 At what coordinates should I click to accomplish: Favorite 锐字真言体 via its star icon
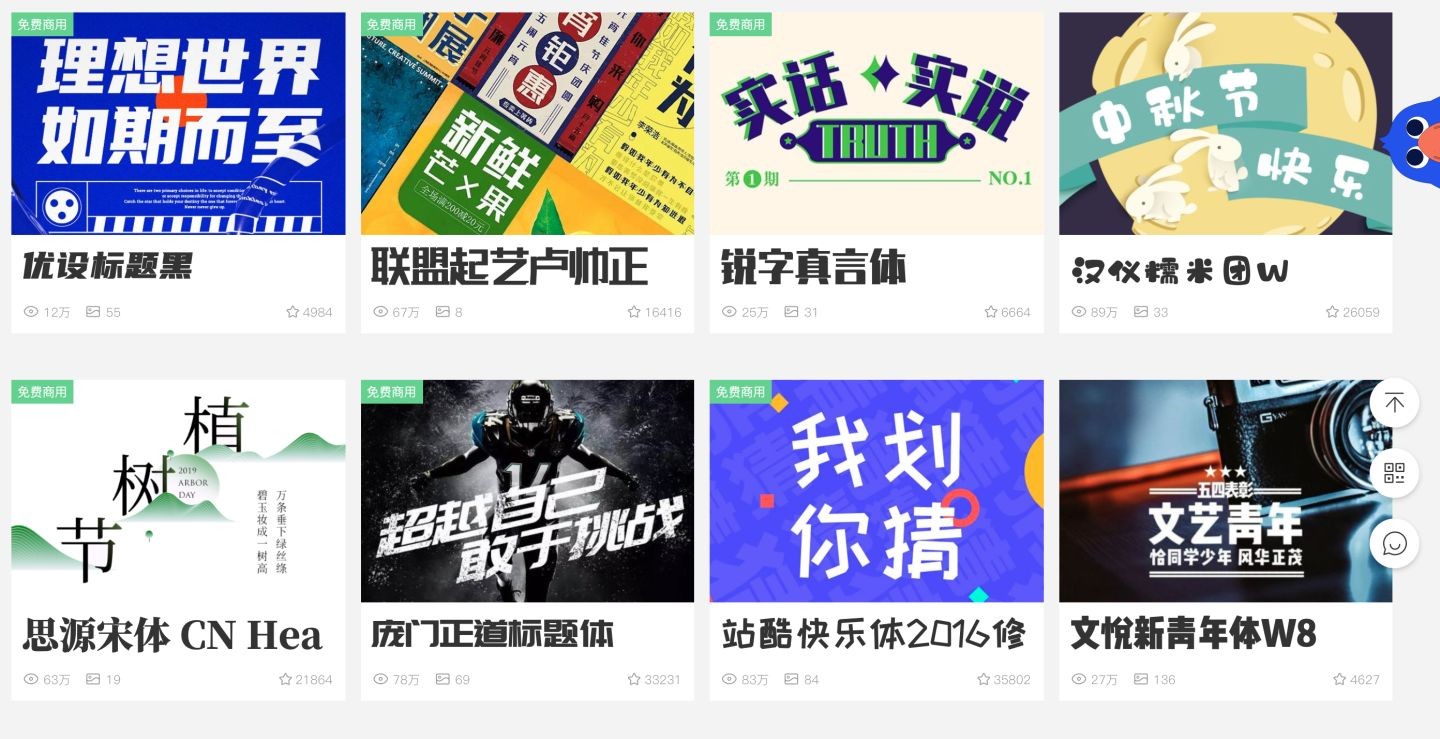click(991, 312)
